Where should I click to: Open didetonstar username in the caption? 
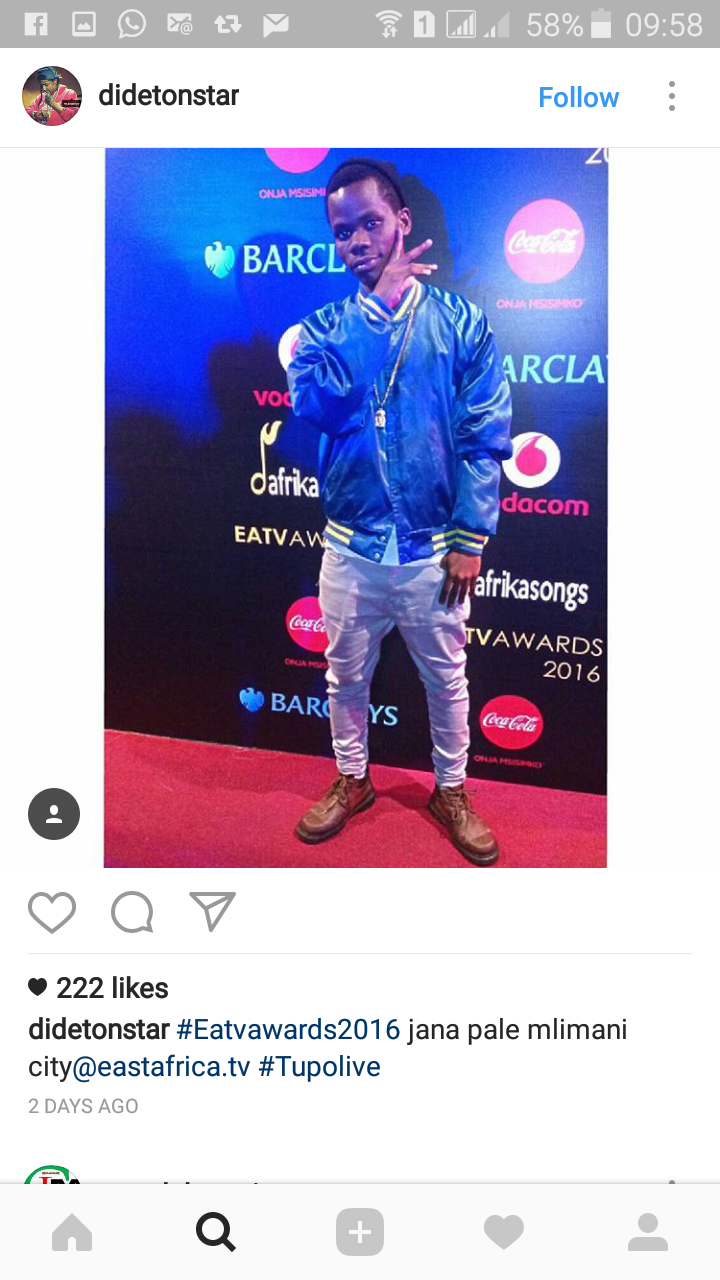point(99,1029)
